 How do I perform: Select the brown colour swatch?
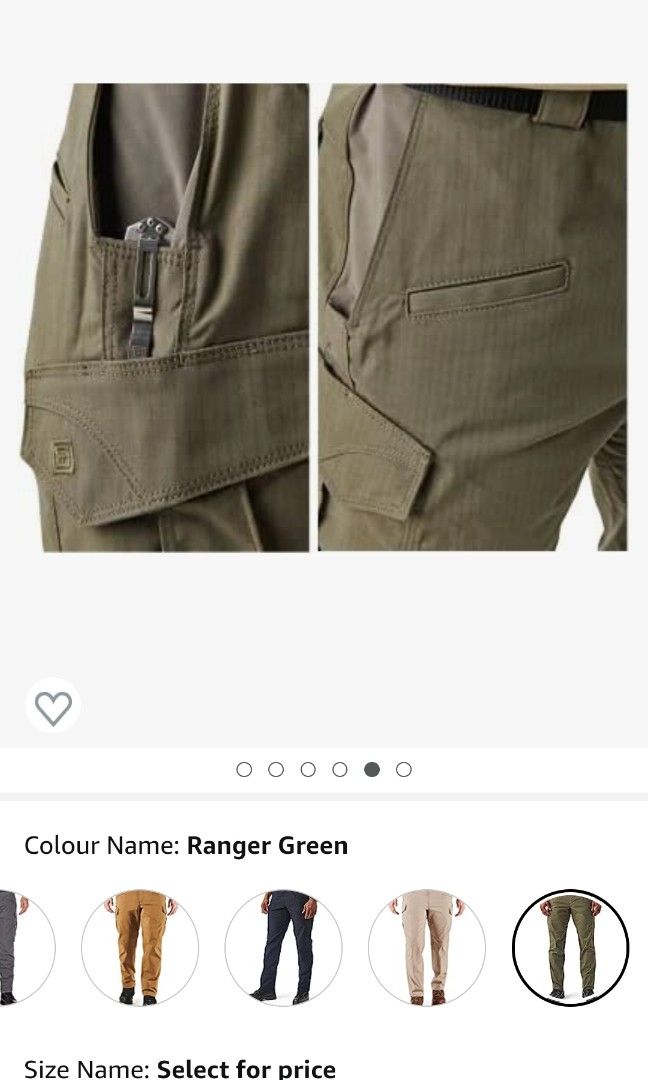[x=140, y=947]
